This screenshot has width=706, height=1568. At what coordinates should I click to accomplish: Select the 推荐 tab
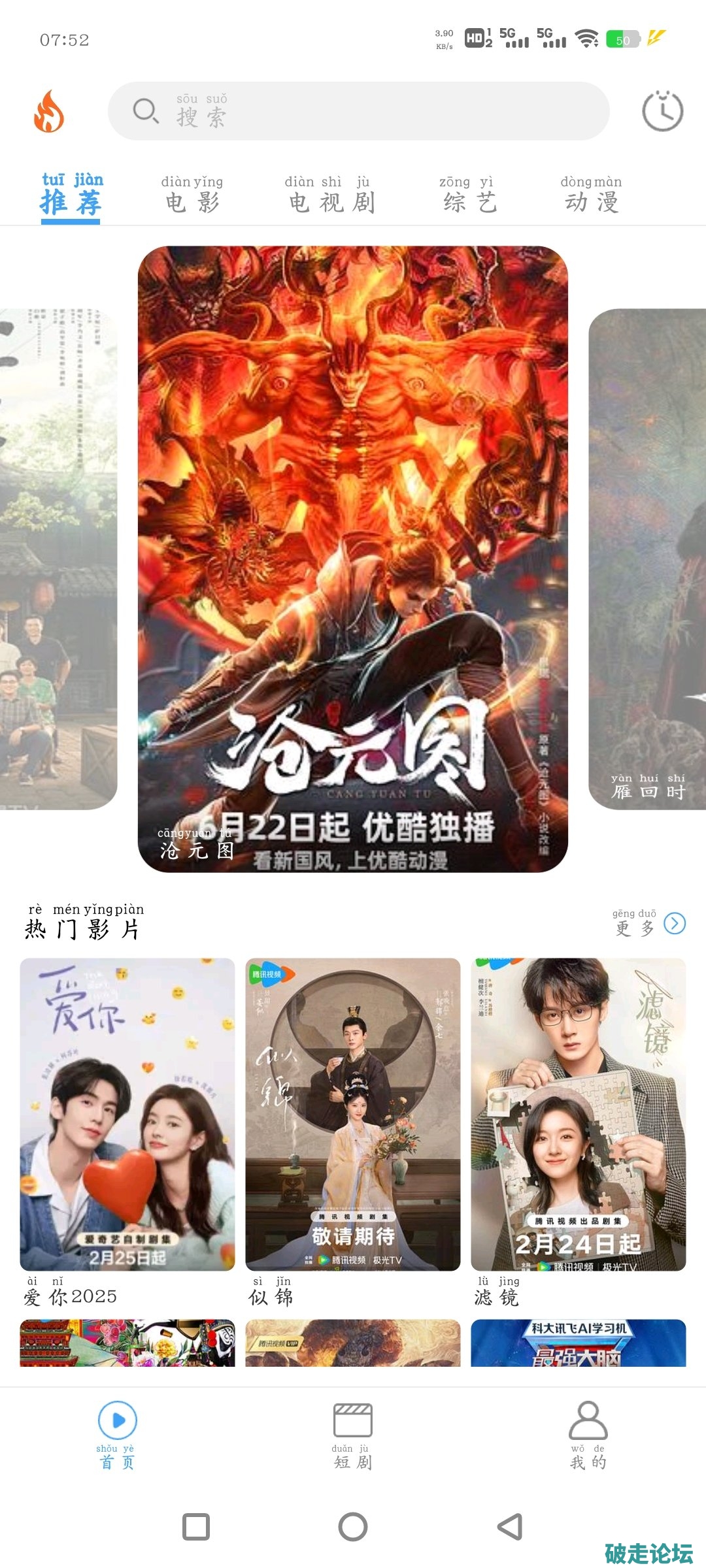(x=71, y=195)
